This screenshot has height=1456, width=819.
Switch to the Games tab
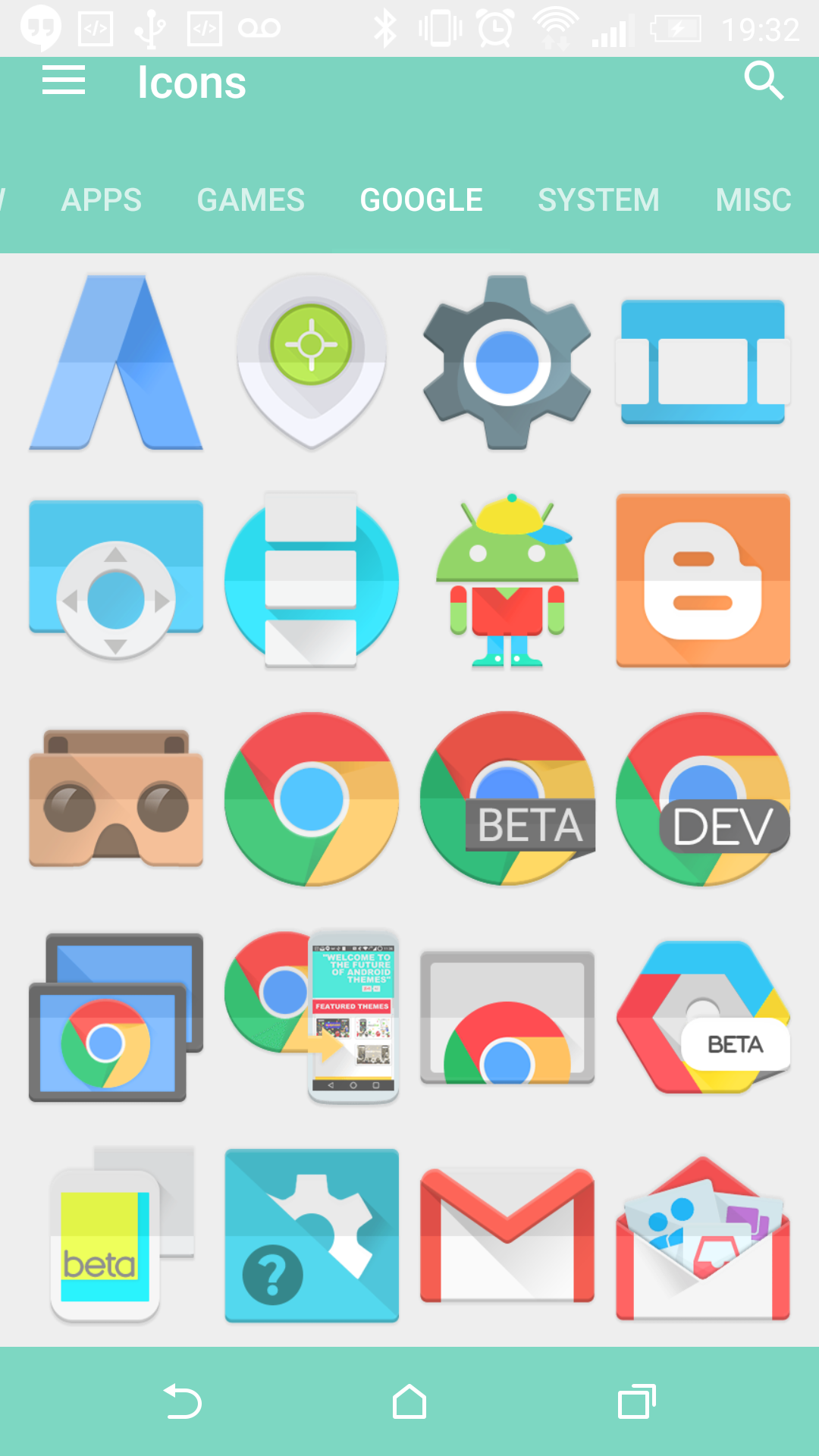click(x=250, y=200)
